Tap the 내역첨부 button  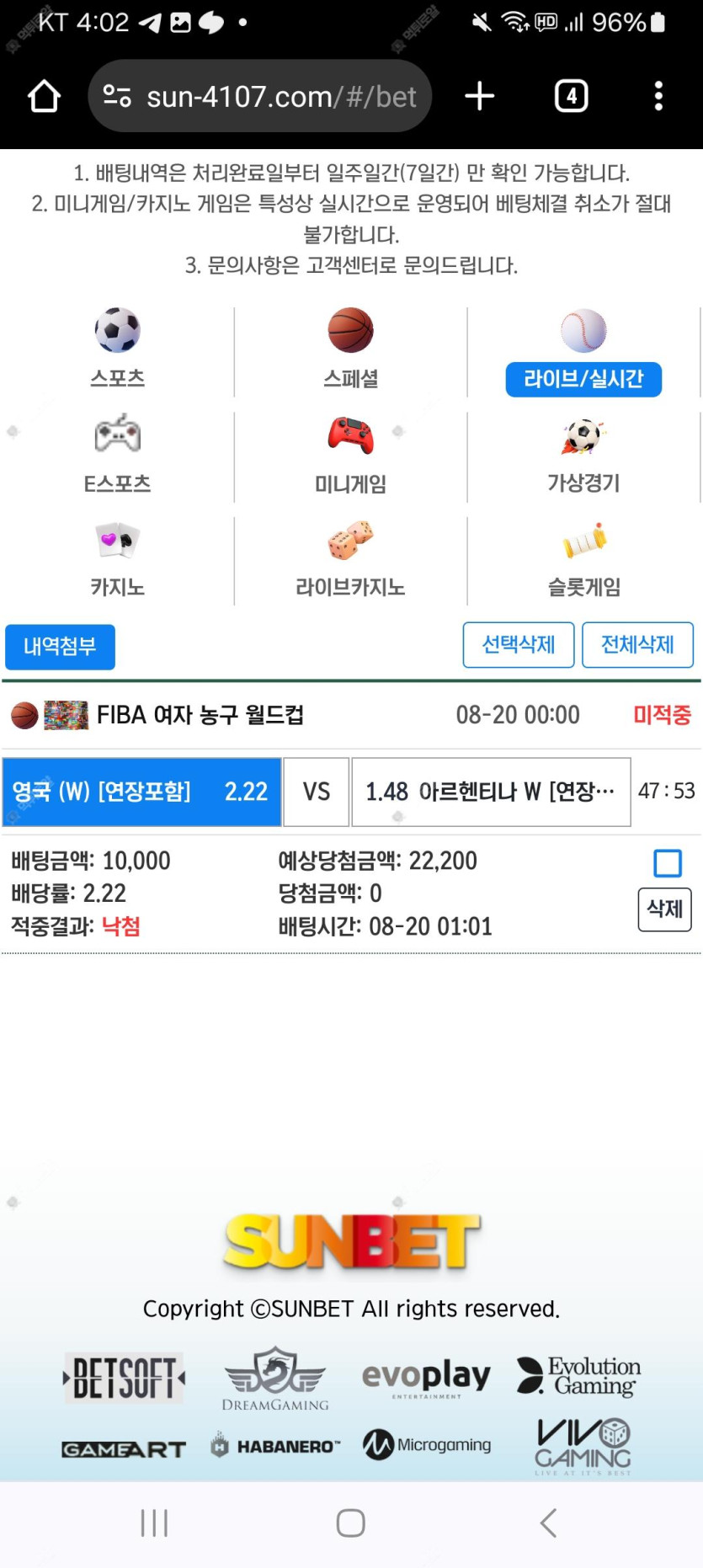(x=60, y=647)
